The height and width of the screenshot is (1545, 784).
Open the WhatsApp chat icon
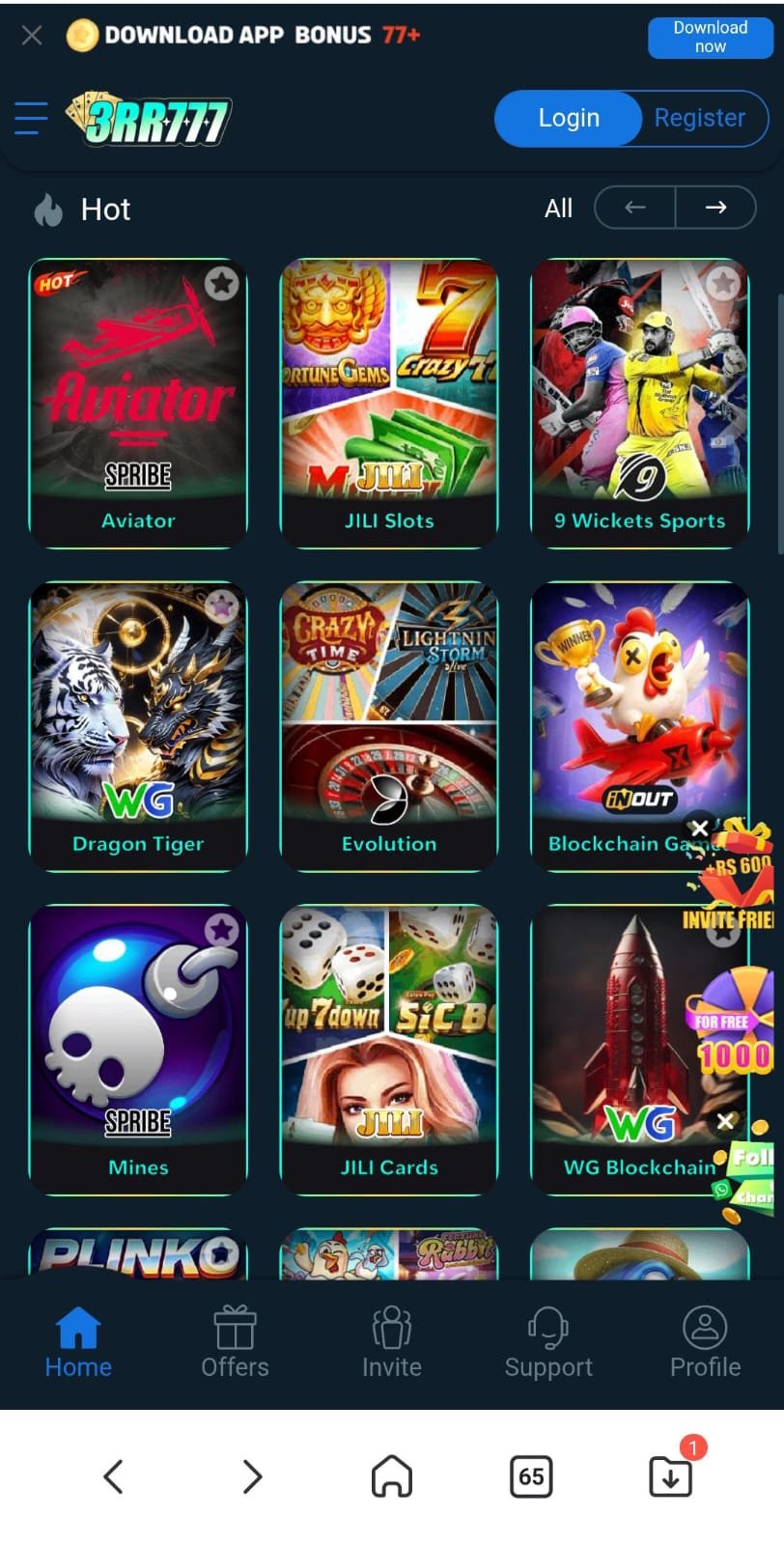719,1188
